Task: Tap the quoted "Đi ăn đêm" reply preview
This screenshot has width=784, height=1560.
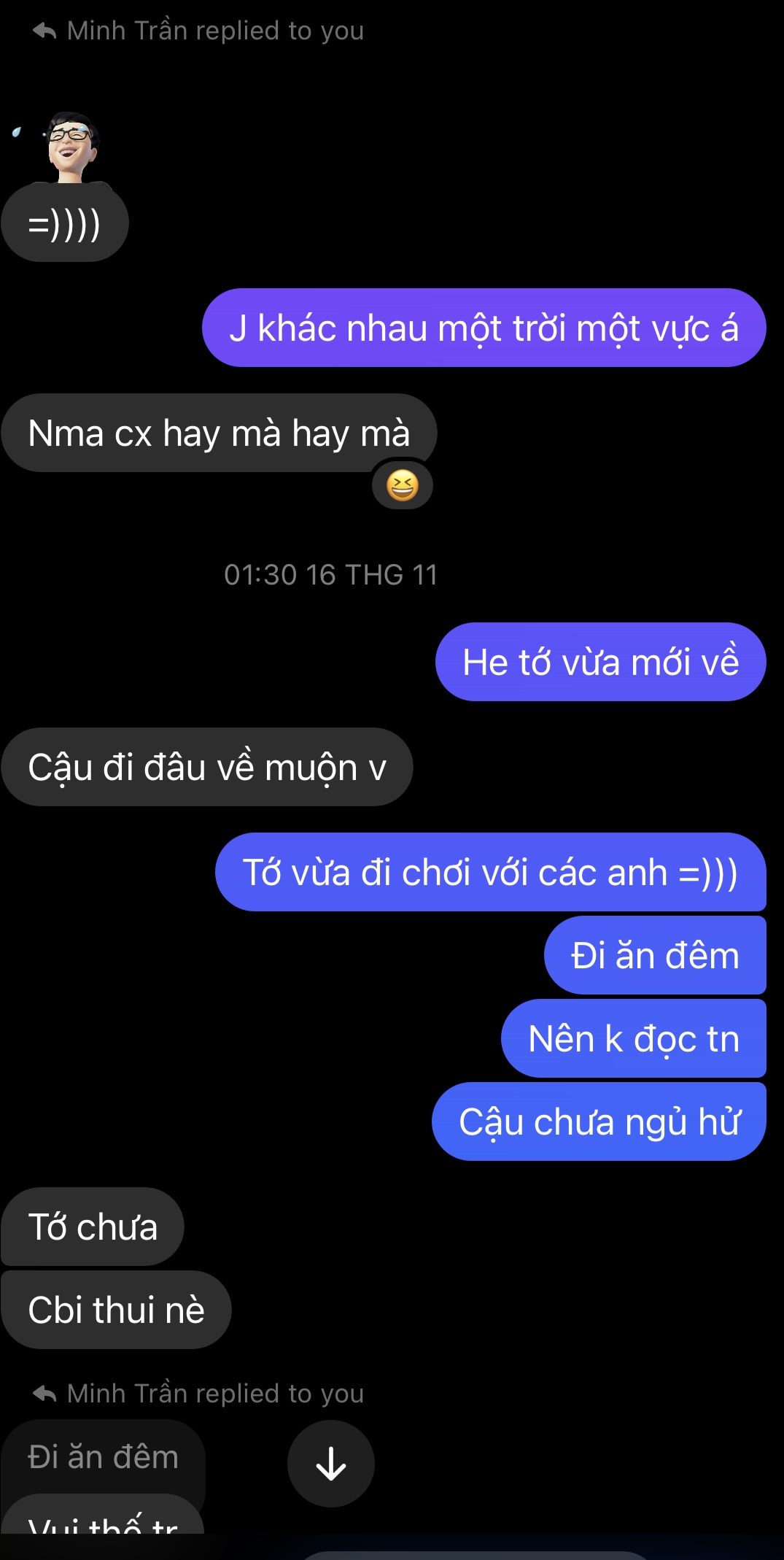Action: click(103, 1457)
